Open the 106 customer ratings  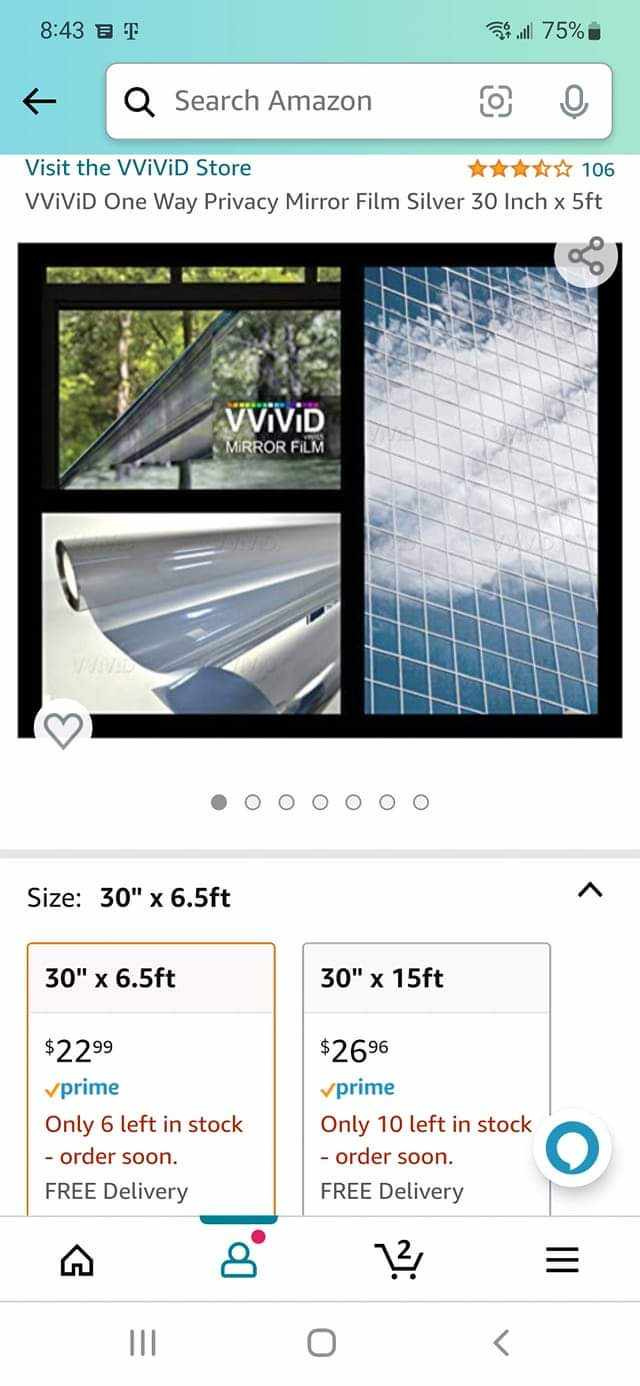pyautogui.click(x=540, y=169)
